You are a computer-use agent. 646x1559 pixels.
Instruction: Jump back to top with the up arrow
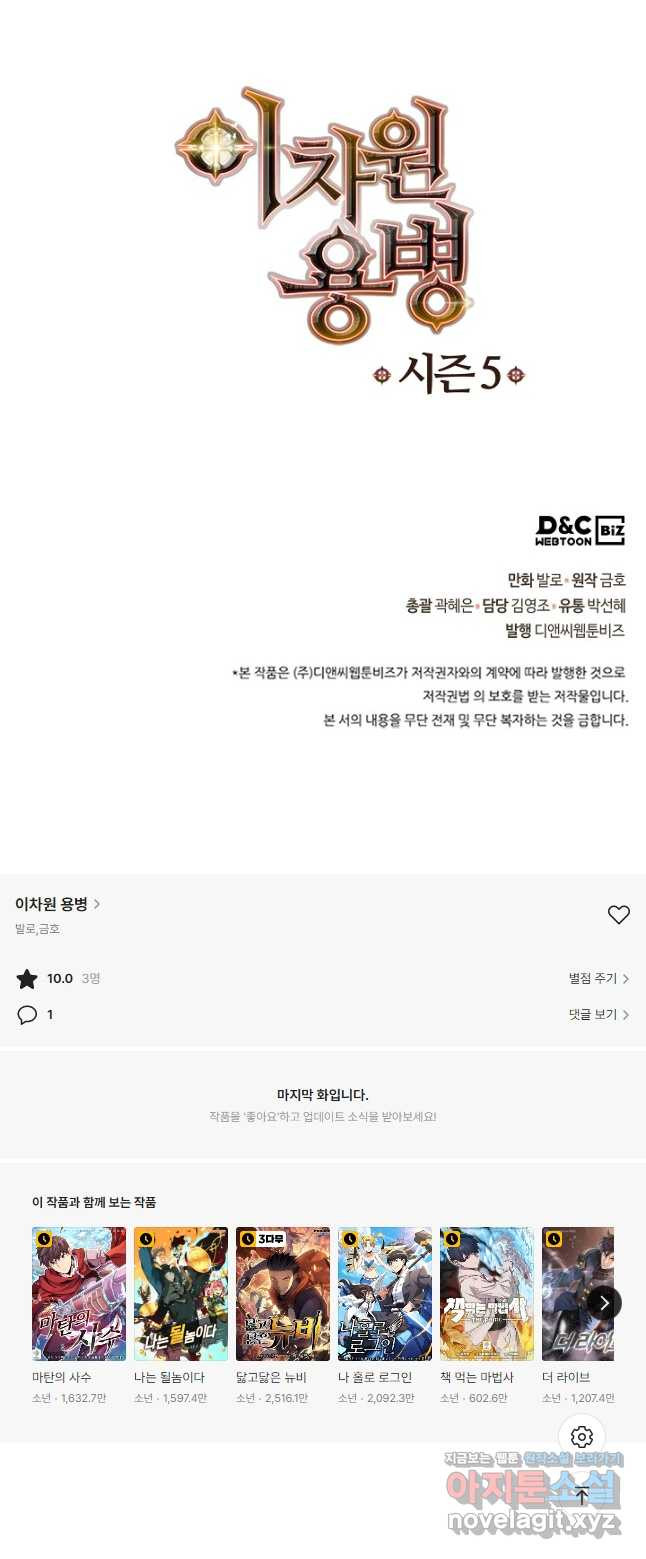tap(582, 1496)
